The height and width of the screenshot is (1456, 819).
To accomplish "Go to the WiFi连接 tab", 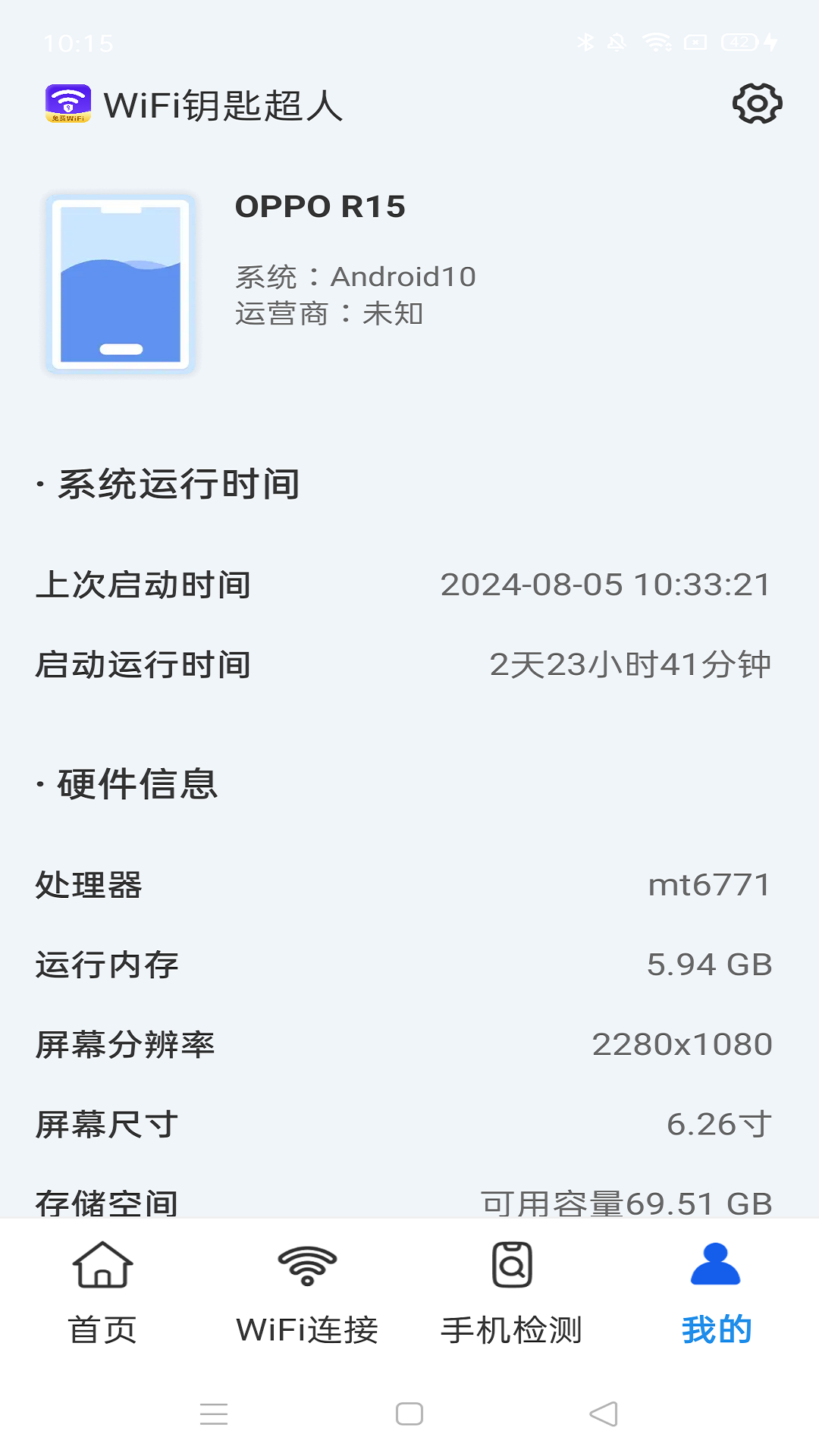I will point(307,1293).
